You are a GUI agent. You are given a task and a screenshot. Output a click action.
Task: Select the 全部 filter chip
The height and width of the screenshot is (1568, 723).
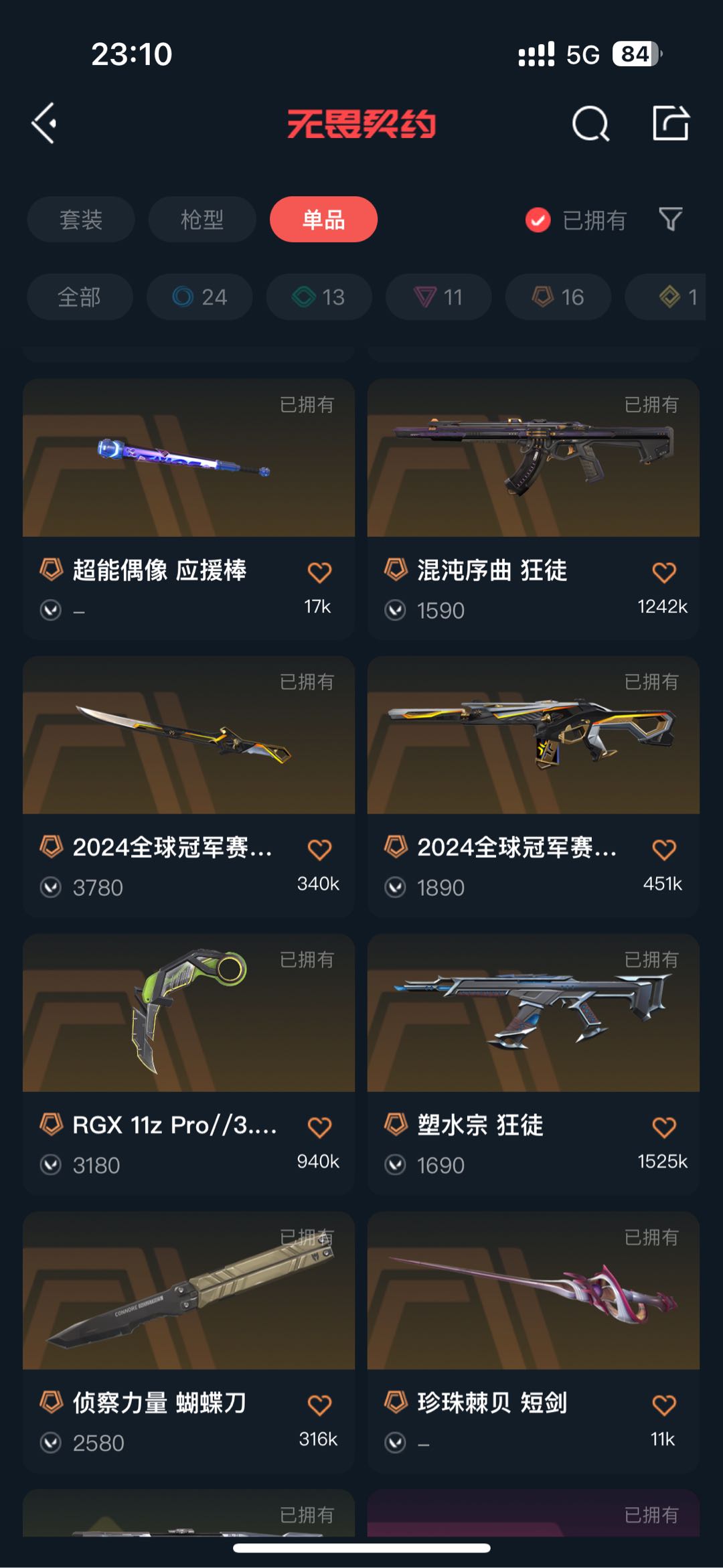coord(80,297)
